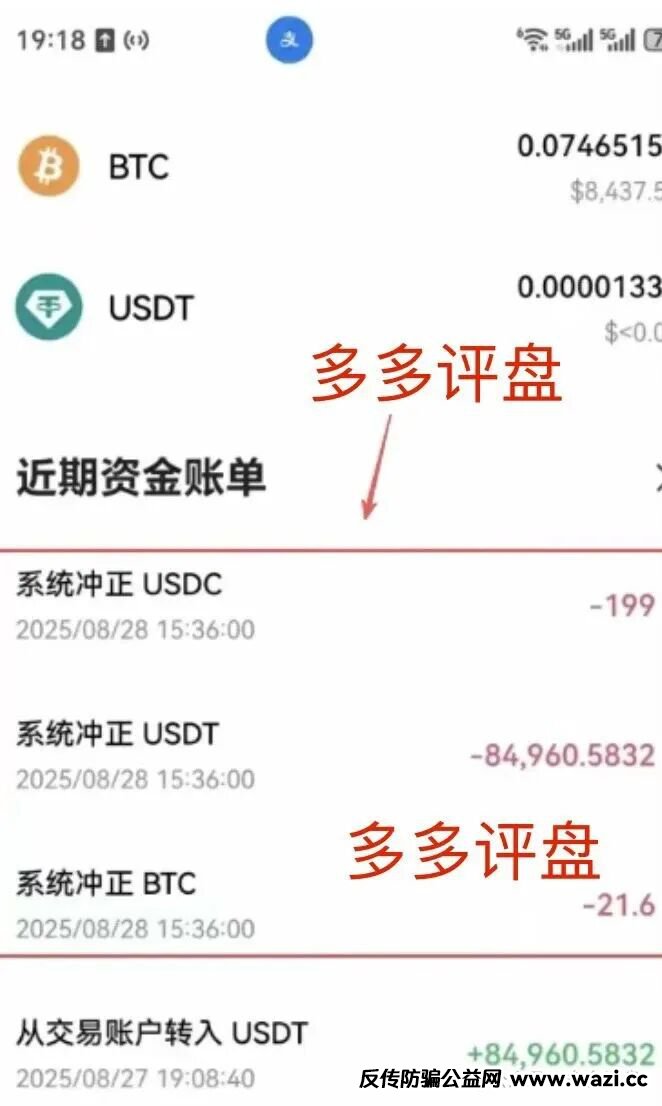
Task: Expand 近期资金账单 with the chevron
Action: (x=657, y=478)
